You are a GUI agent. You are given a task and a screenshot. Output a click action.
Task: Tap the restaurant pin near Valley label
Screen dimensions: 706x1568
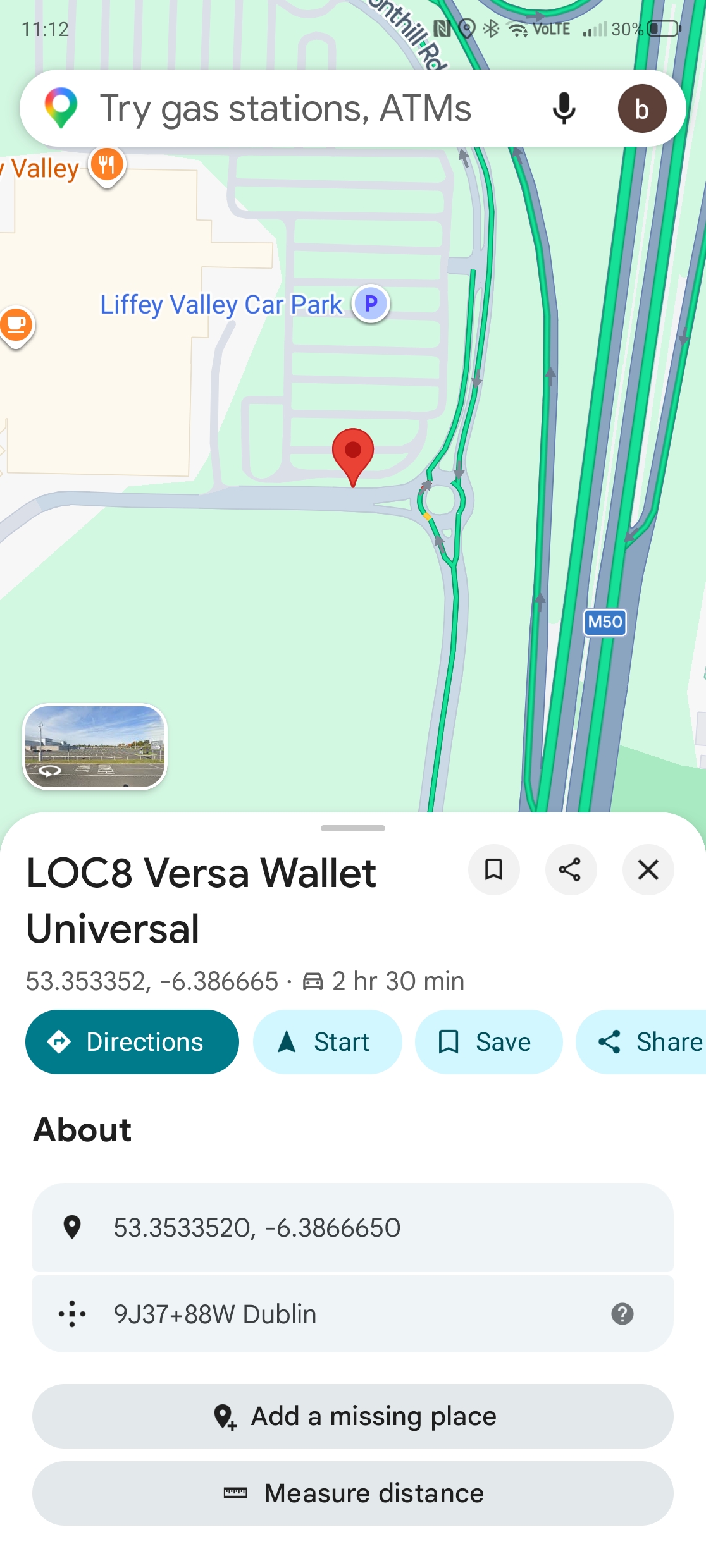[x=107, y=166]
